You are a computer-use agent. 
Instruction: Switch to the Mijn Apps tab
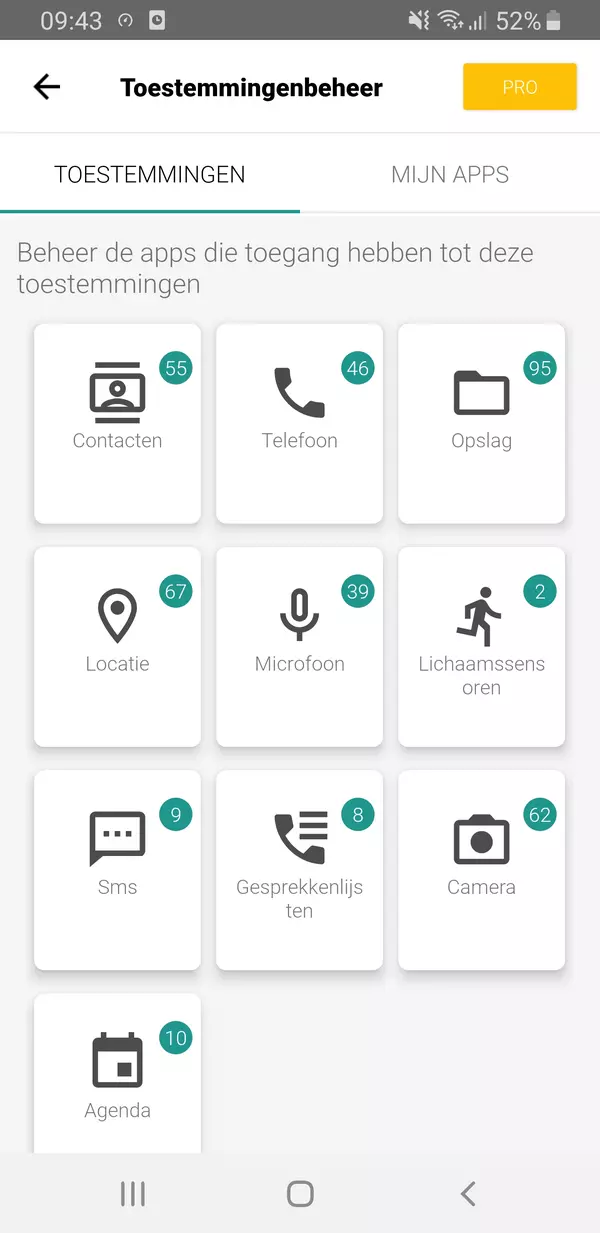[x=450, y=175]
